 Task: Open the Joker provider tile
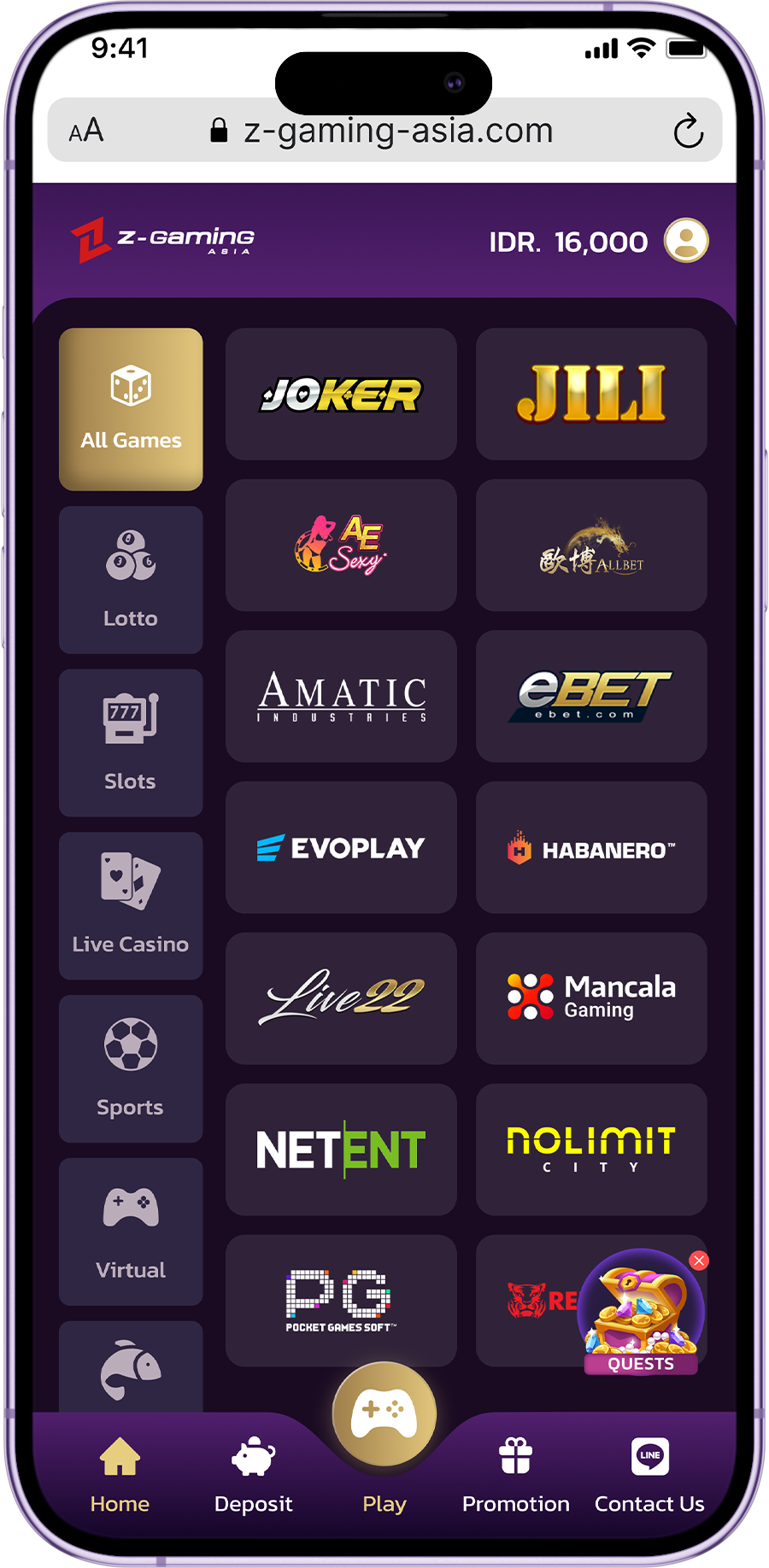341,395
